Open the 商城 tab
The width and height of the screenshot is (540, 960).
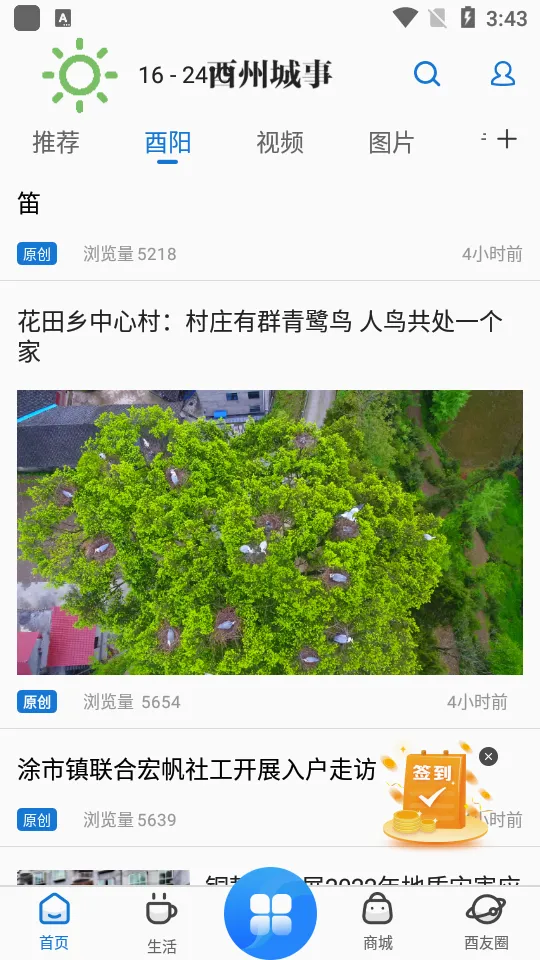(x=378, y=922)
